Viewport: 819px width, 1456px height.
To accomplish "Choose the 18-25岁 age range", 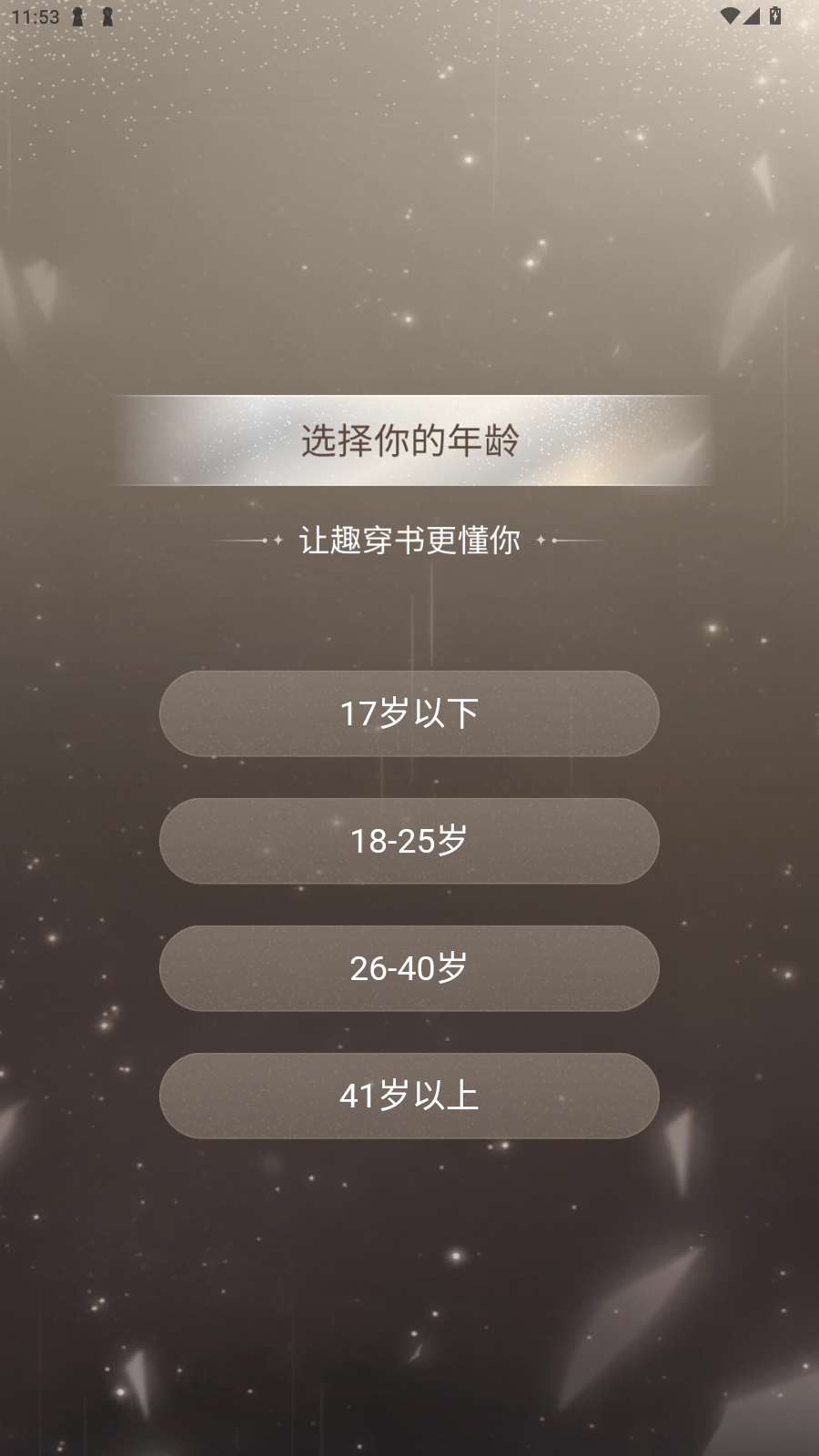I will 409,841.
